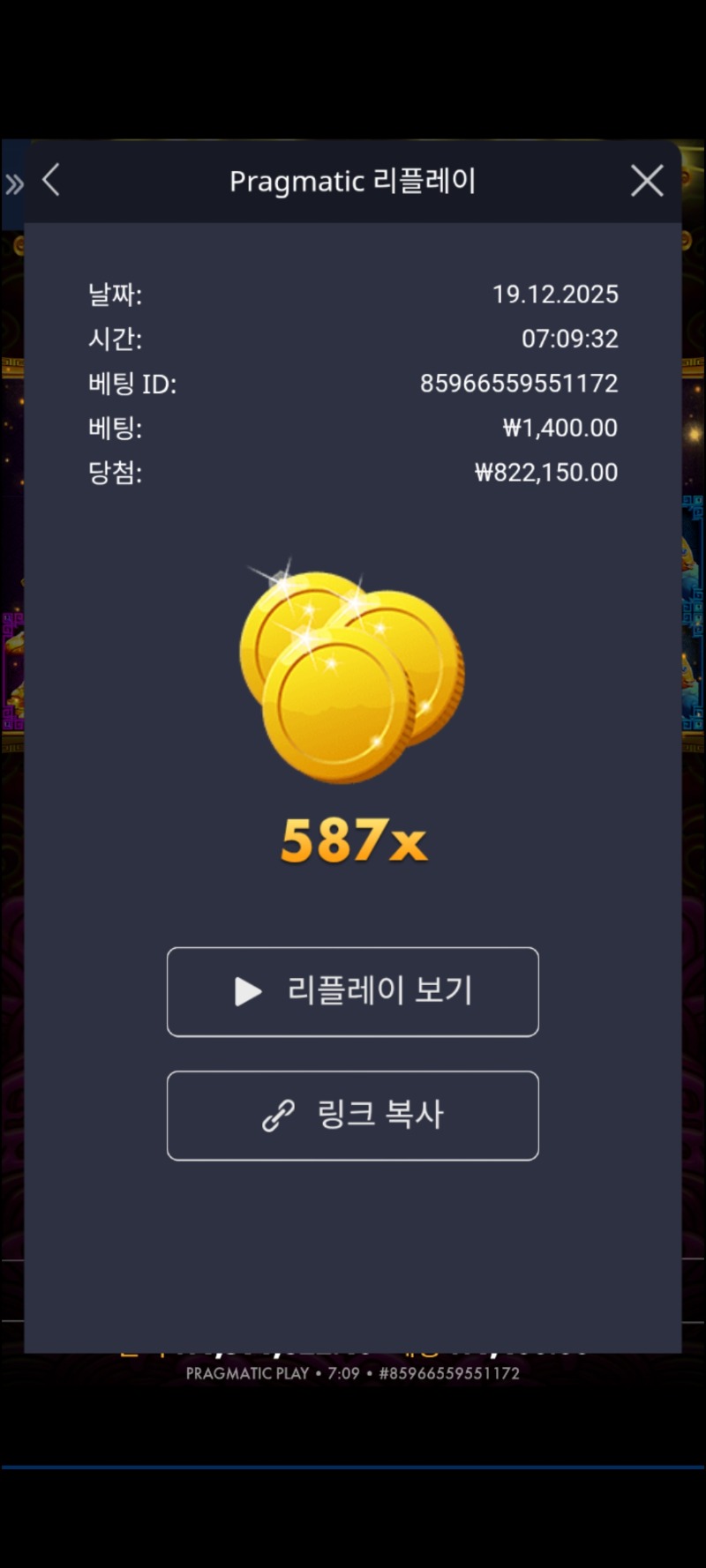Close the Pragmatic replay dialog
The image size is (706, 1568).
click(x=647, y=181)
